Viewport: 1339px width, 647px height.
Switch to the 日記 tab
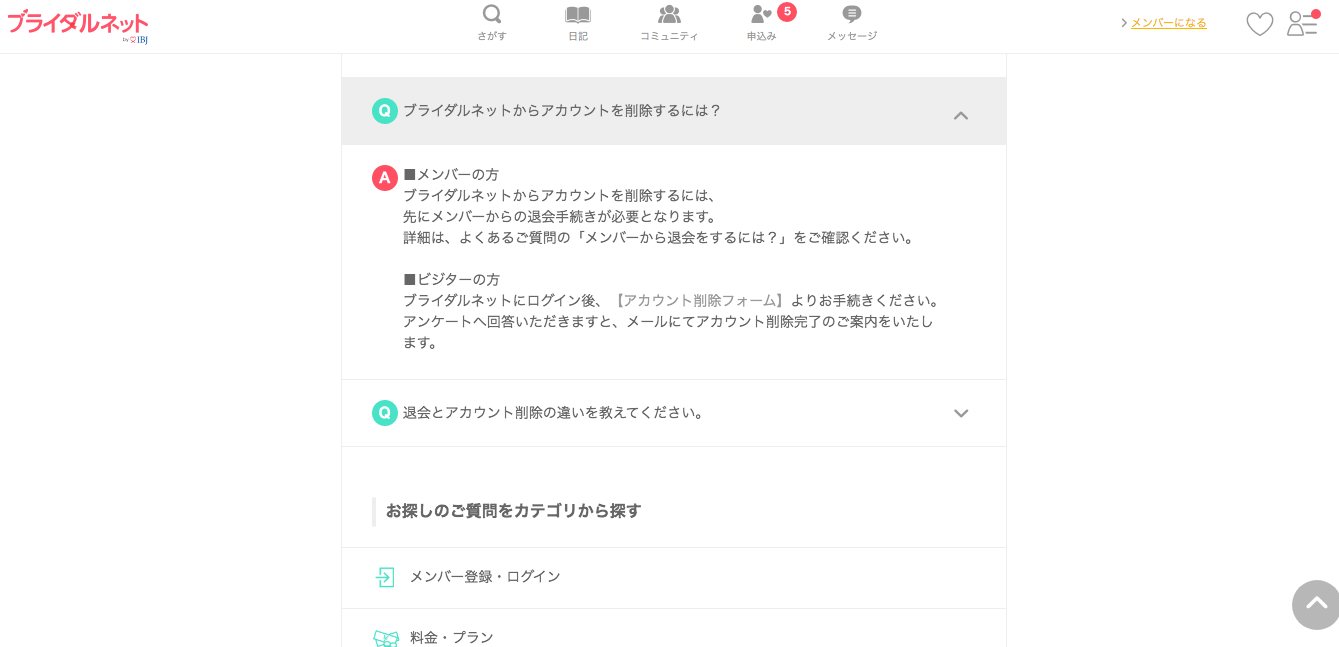(578, 23)
